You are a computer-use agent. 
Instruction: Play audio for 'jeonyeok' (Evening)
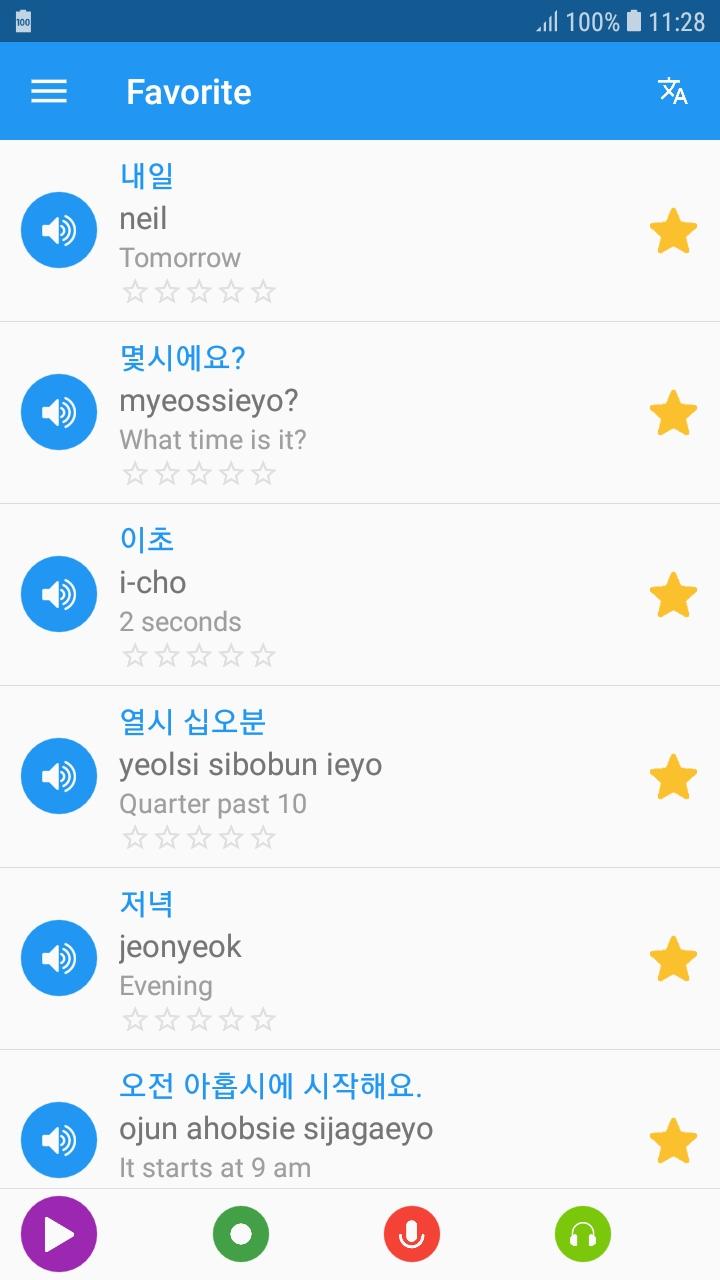[x=58, y=957]
